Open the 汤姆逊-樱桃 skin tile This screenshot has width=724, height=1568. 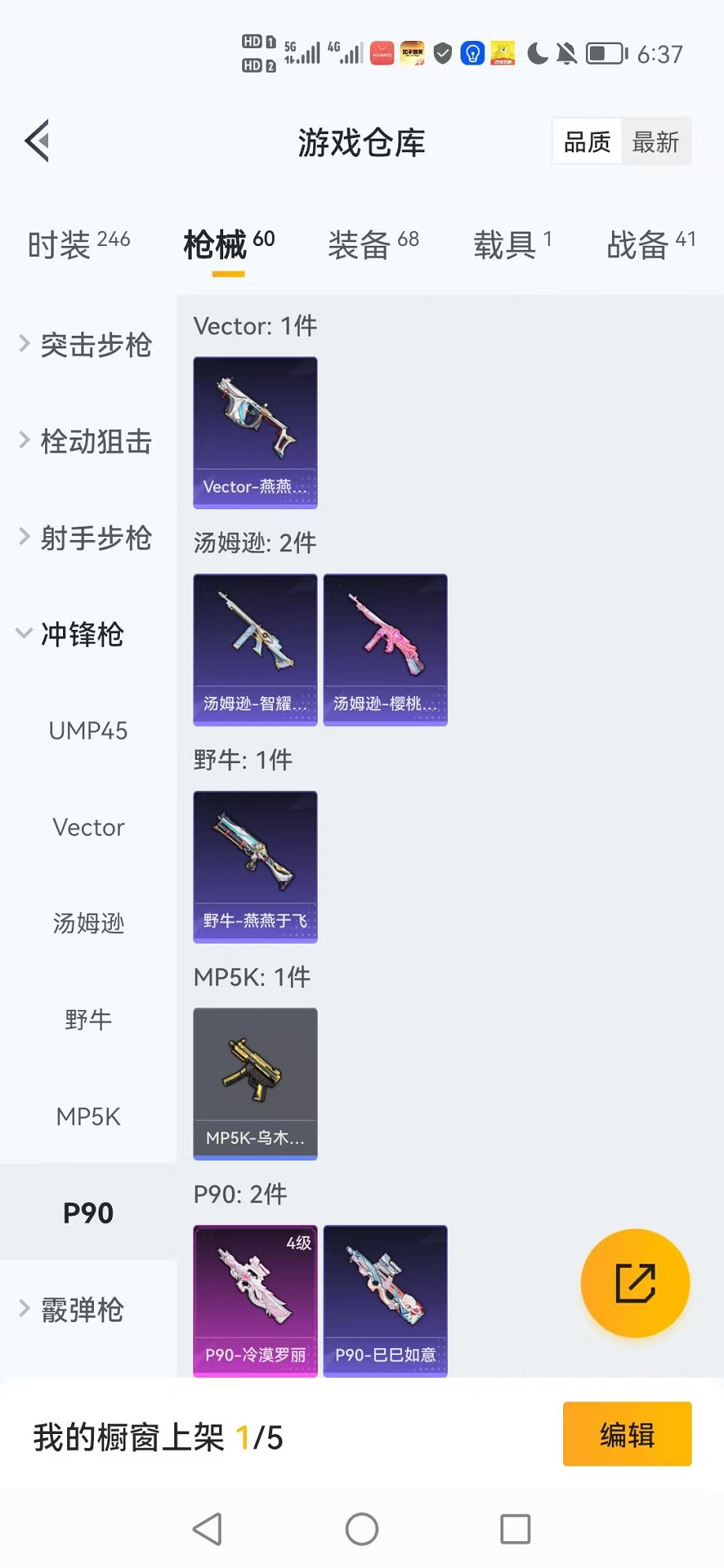[385, 649]
